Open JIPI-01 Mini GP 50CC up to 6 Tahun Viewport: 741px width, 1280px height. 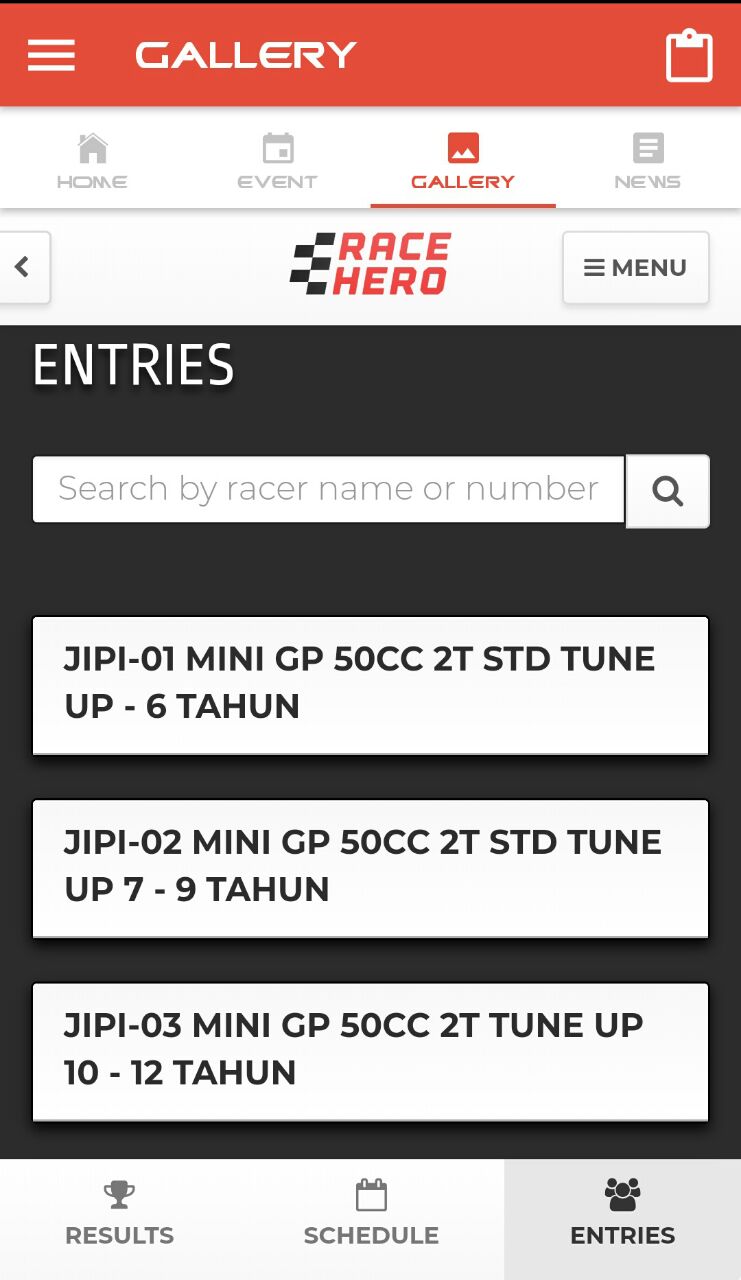[370, 684]
